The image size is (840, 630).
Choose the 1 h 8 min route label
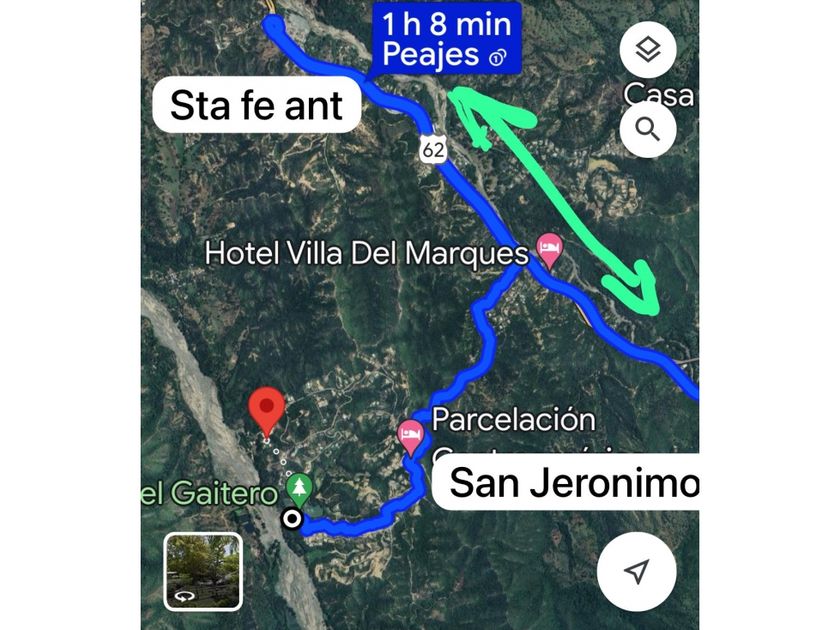click(446, 41)
